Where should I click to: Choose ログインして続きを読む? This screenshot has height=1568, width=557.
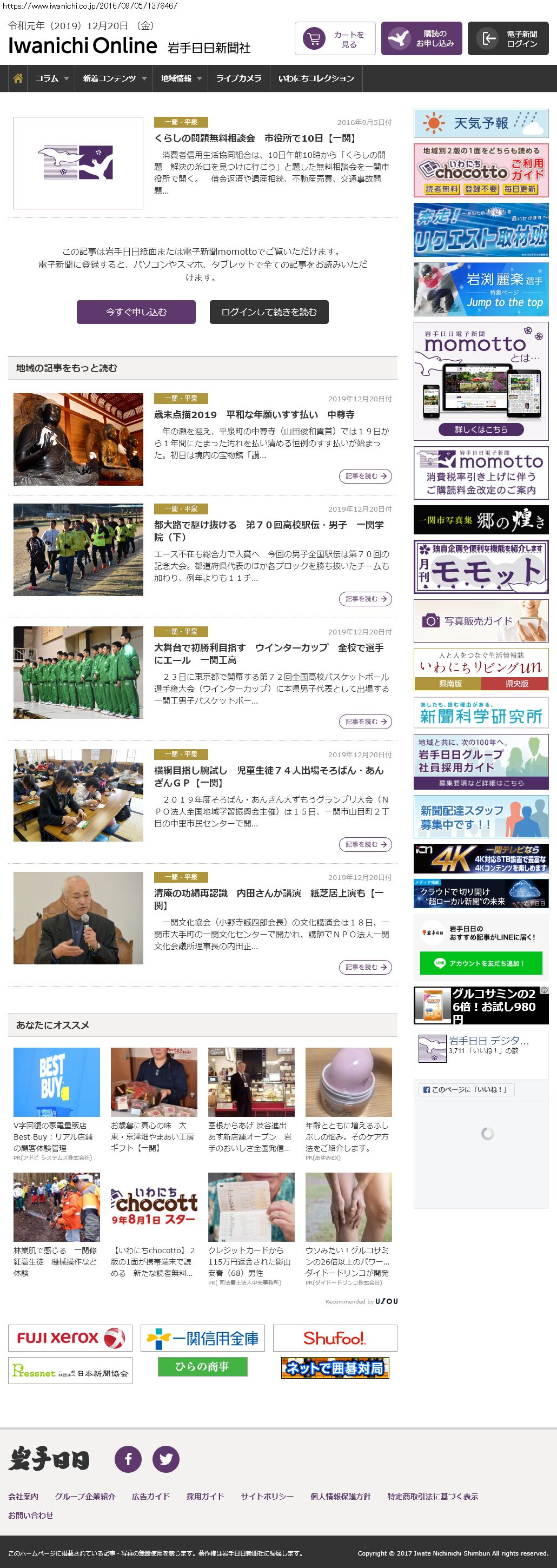pyautogui.click(x=269, y=312)
